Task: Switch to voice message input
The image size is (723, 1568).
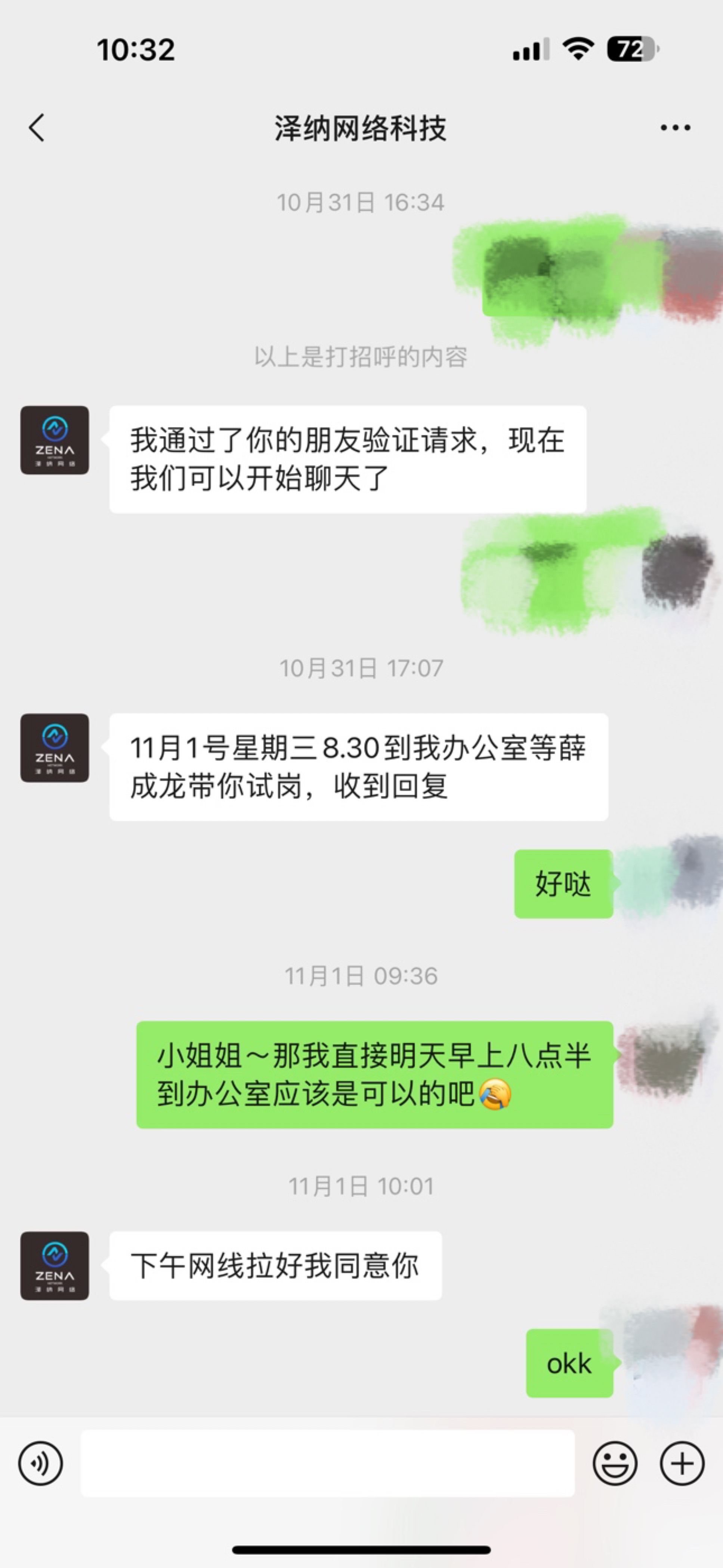Action: pyautogui.click(x=41, y=1463)
